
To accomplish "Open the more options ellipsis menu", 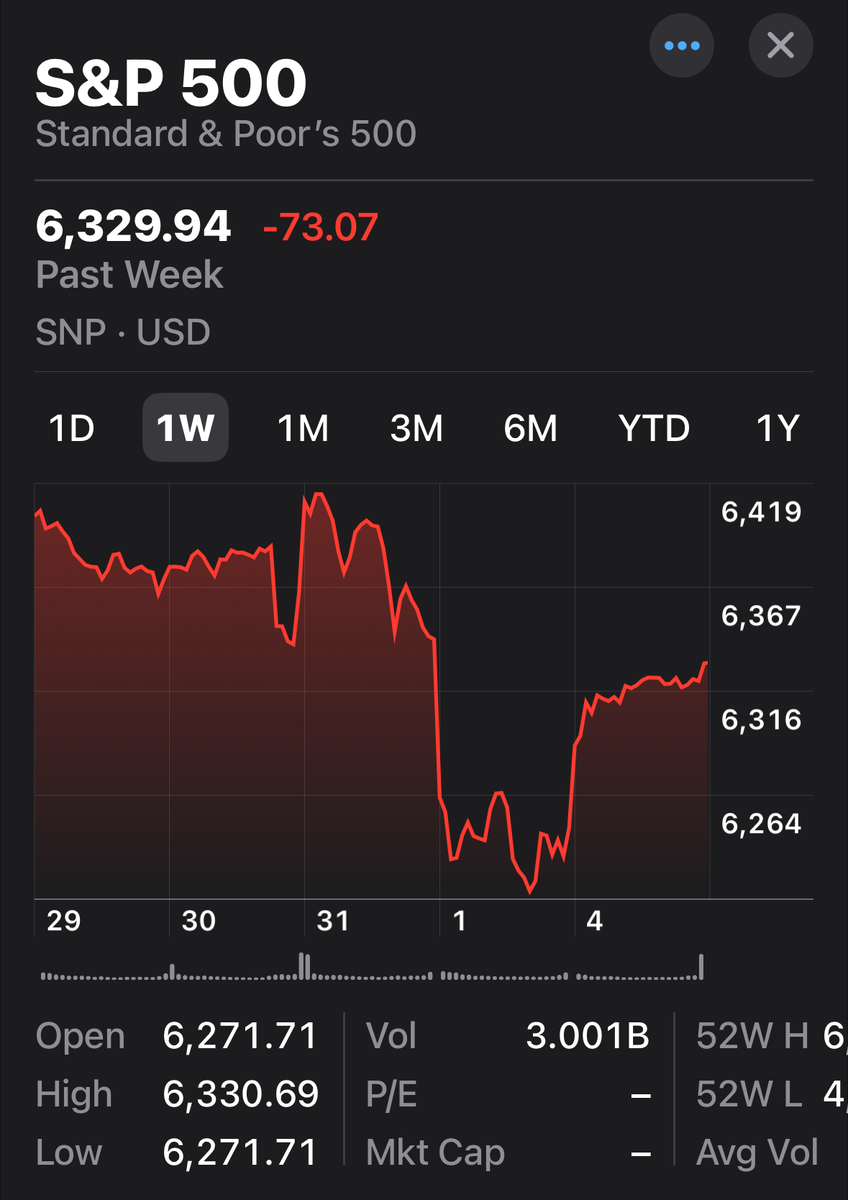I will click(x=682, y=46).
